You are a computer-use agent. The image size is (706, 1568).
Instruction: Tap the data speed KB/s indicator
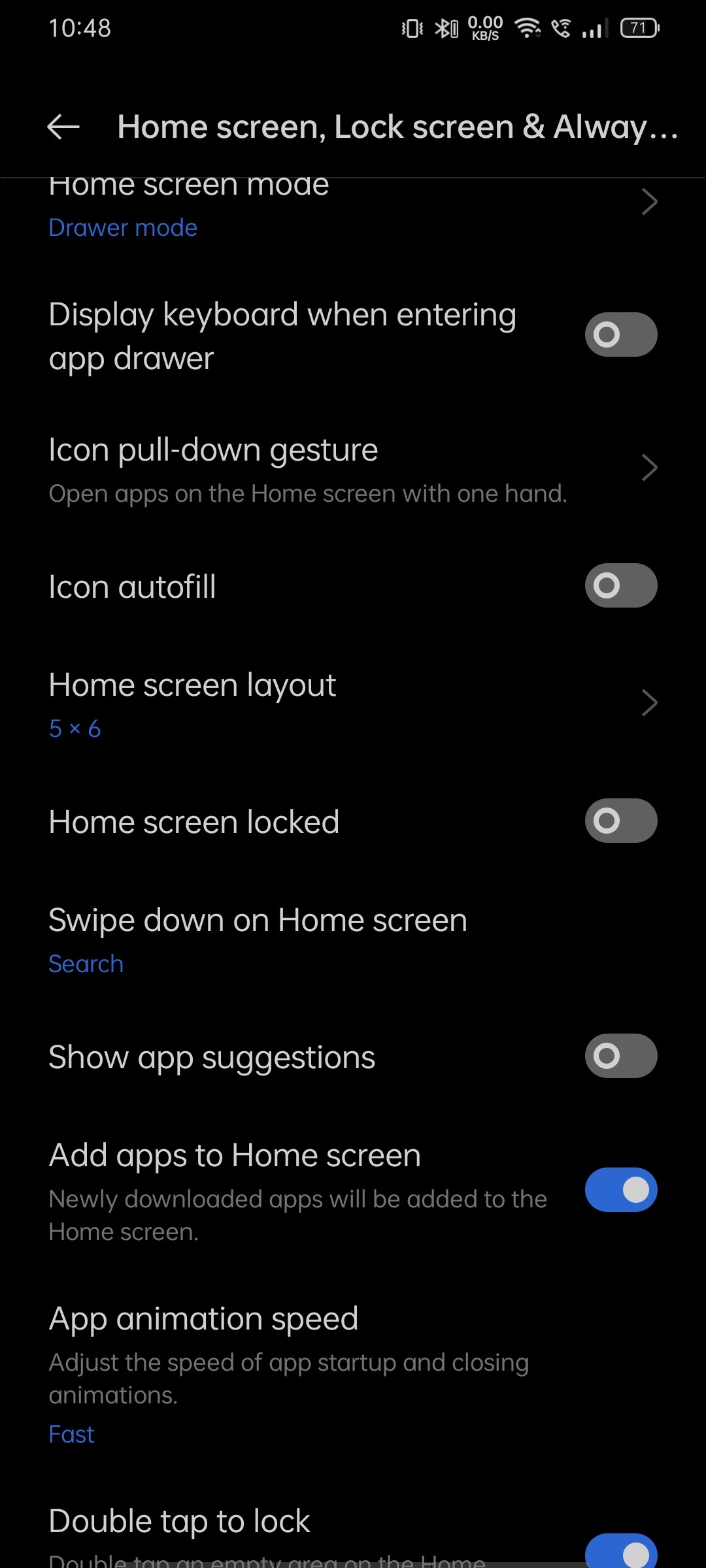point(484,27)
